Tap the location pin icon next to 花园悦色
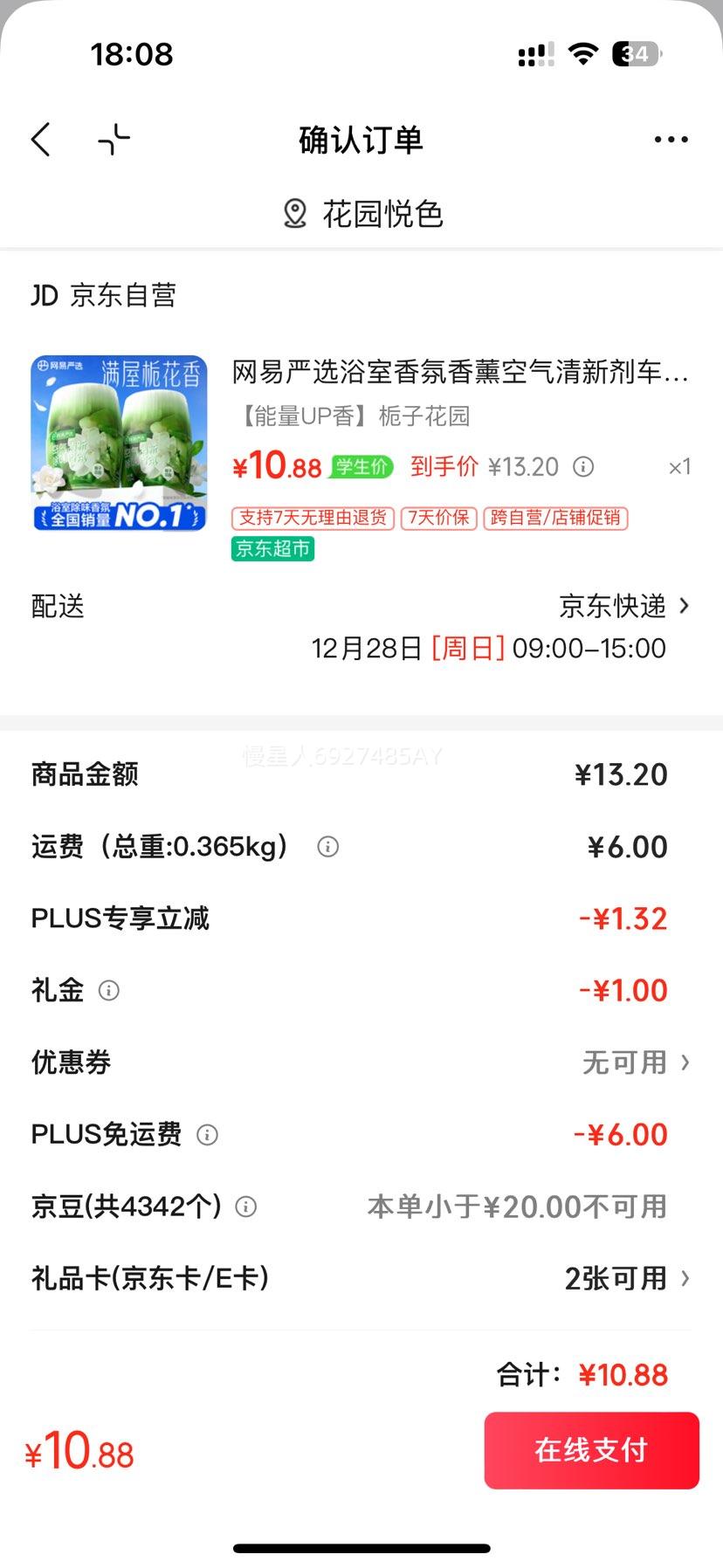 click(294, 212)
